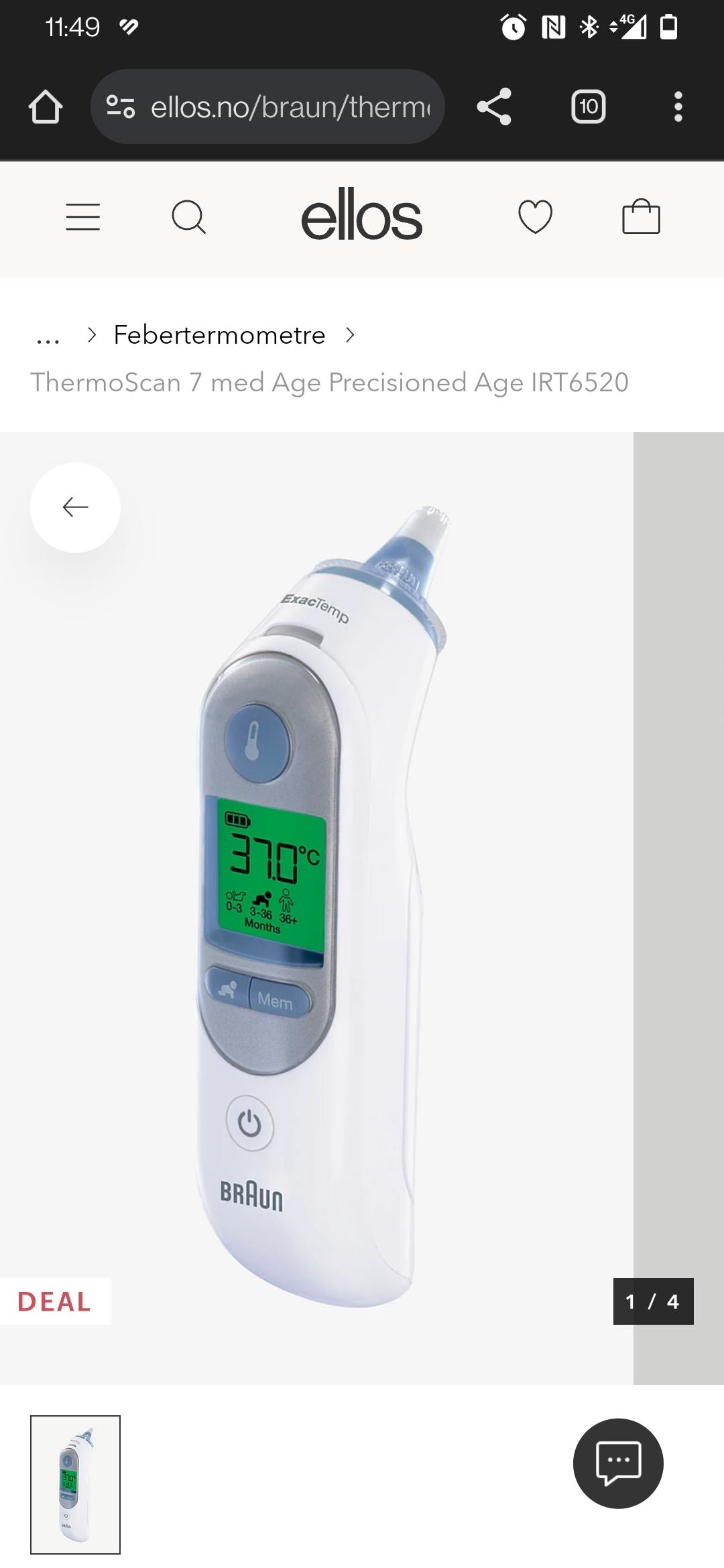Tap the ellos.no address bar
This screenshot has height=1568, width=724.
267,107
